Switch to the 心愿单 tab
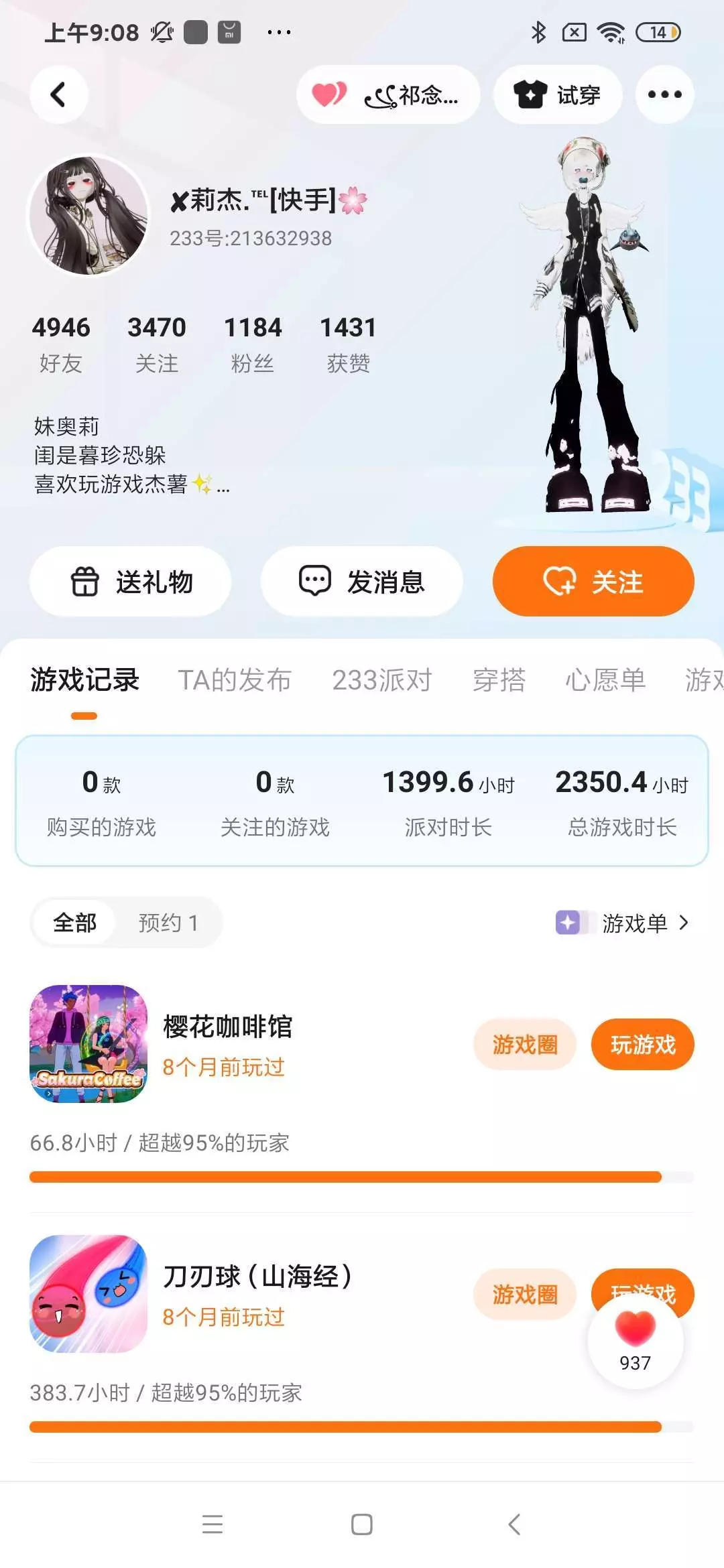Image resolution: width=724 pixels, height=1568 pixels. coord(605,680)
